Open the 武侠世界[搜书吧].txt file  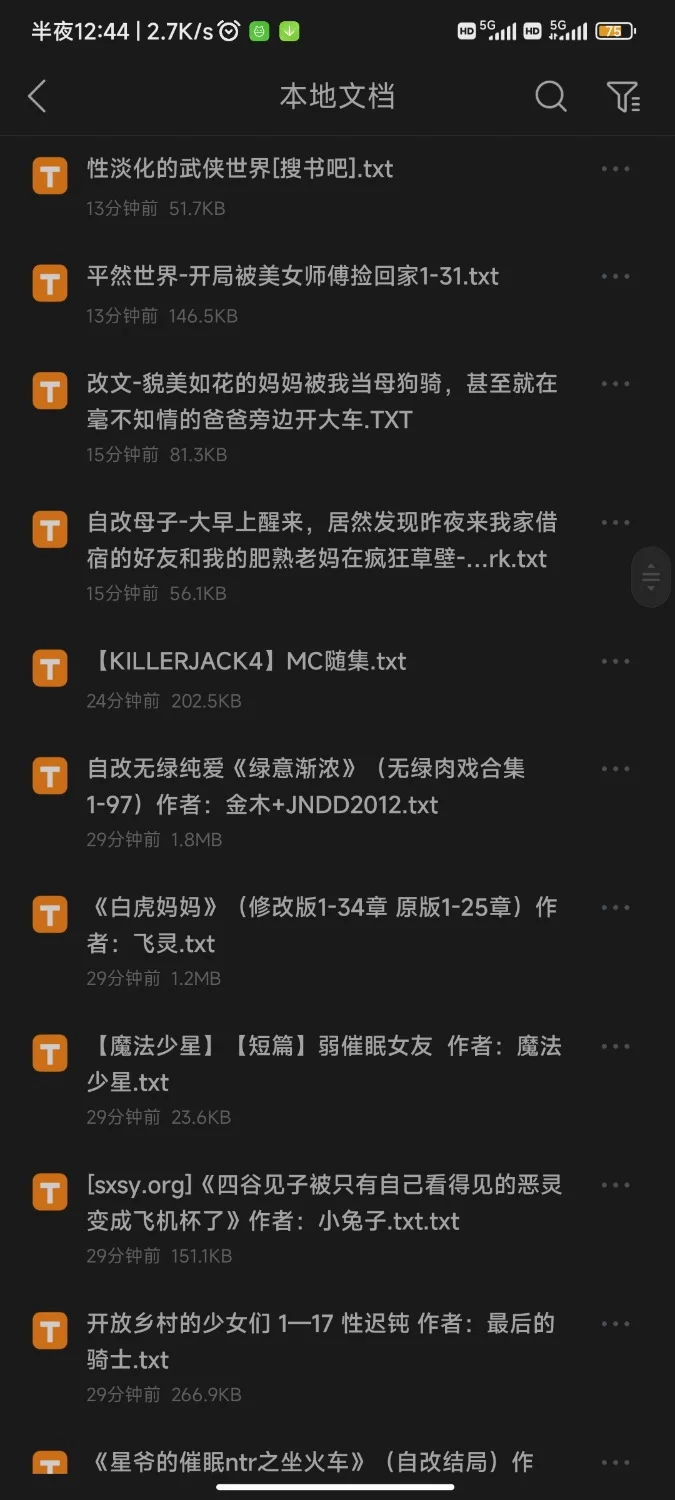coord(240,169)
